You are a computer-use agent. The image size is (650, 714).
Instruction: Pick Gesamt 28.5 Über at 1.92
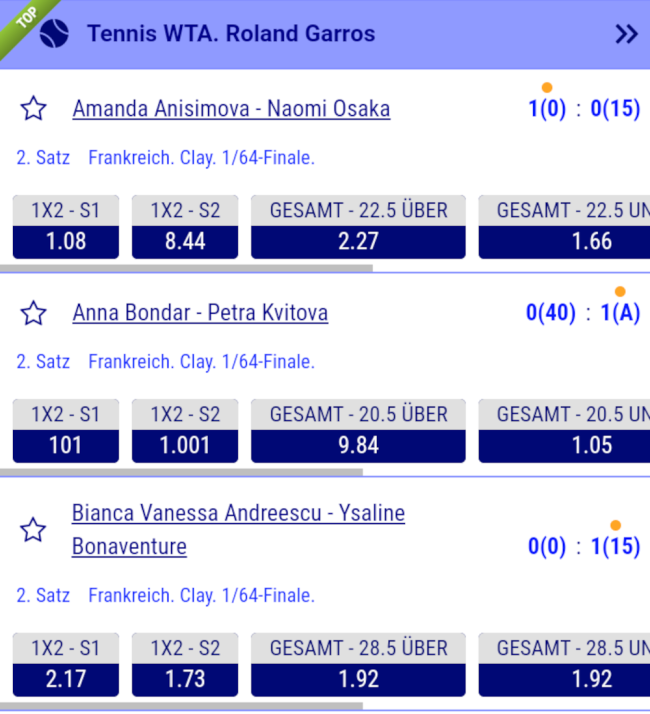pos(358,679)
